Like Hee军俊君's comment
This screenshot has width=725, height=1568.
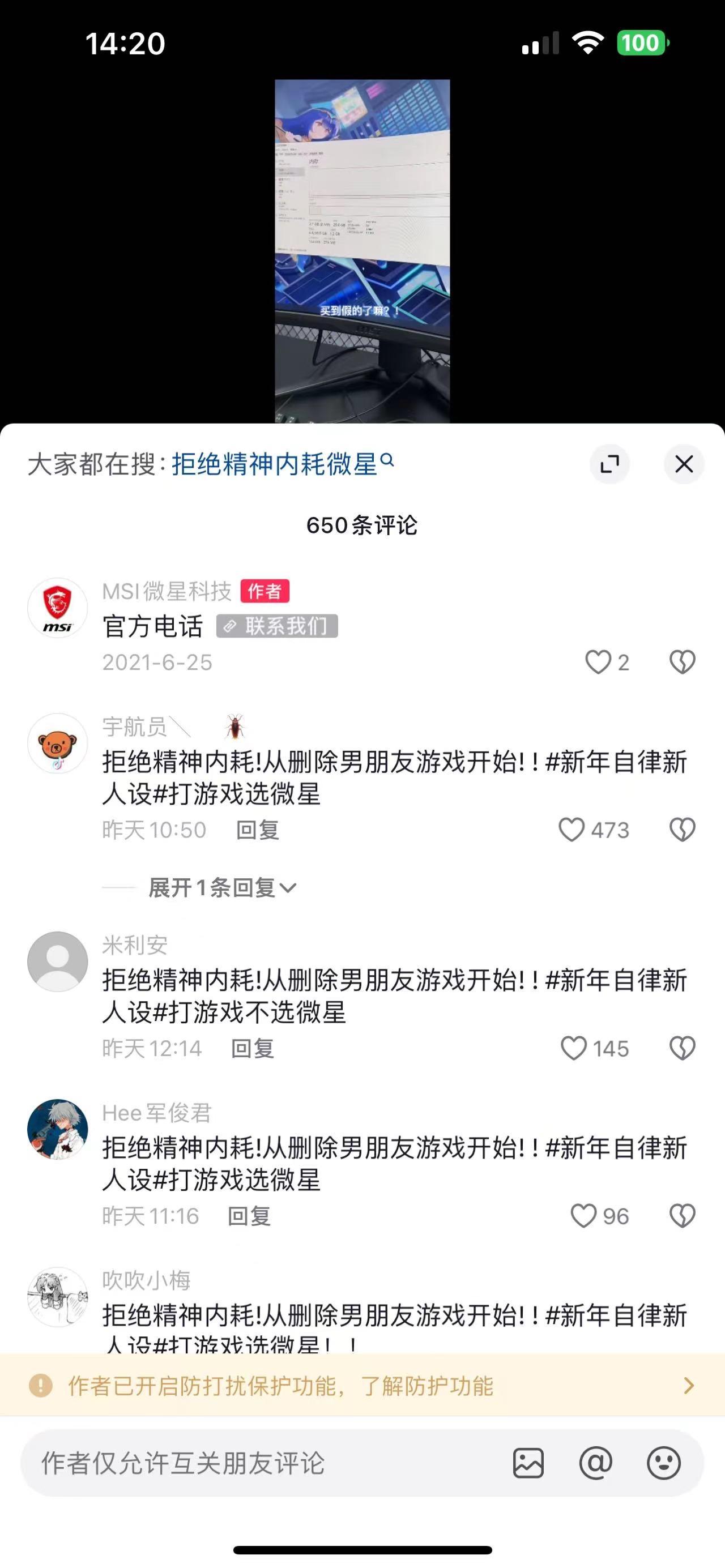coord(583,1216)
